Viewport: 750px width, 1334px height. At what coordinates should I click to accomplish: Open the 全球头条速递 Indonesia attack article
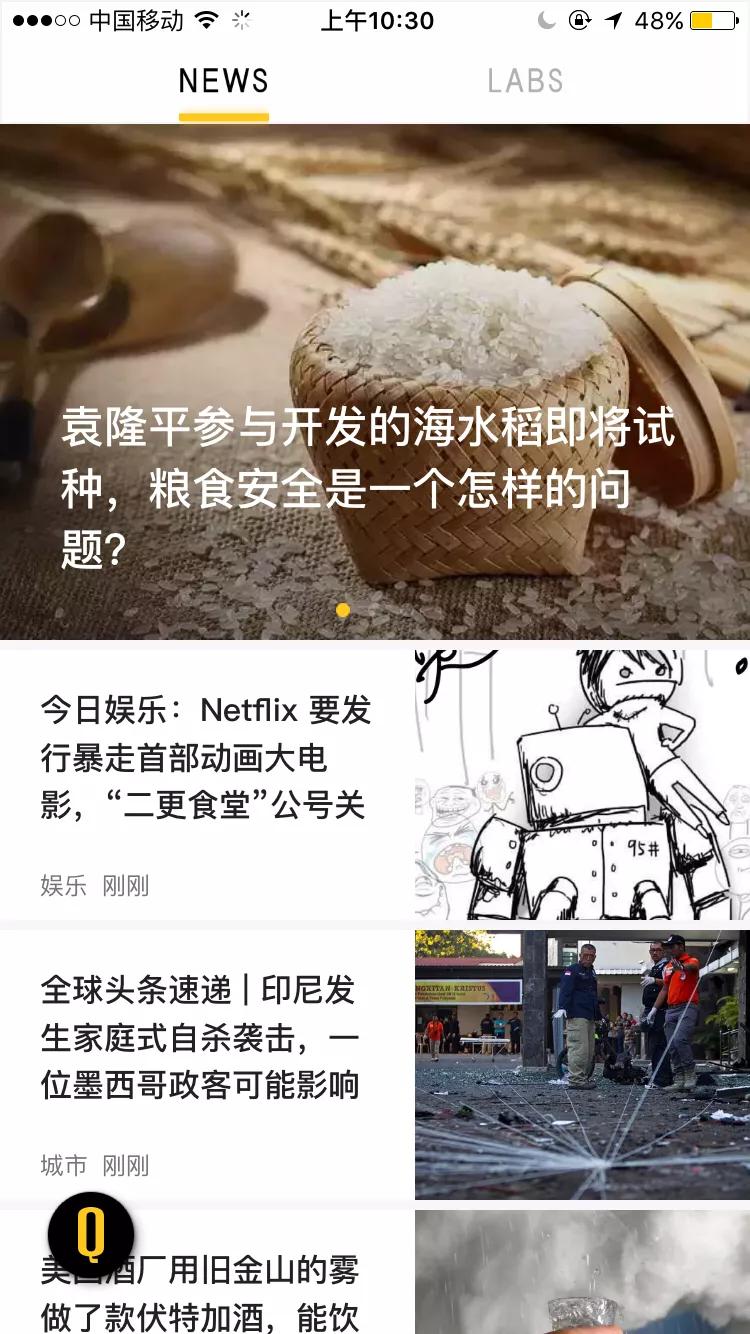coord(375,1065)
